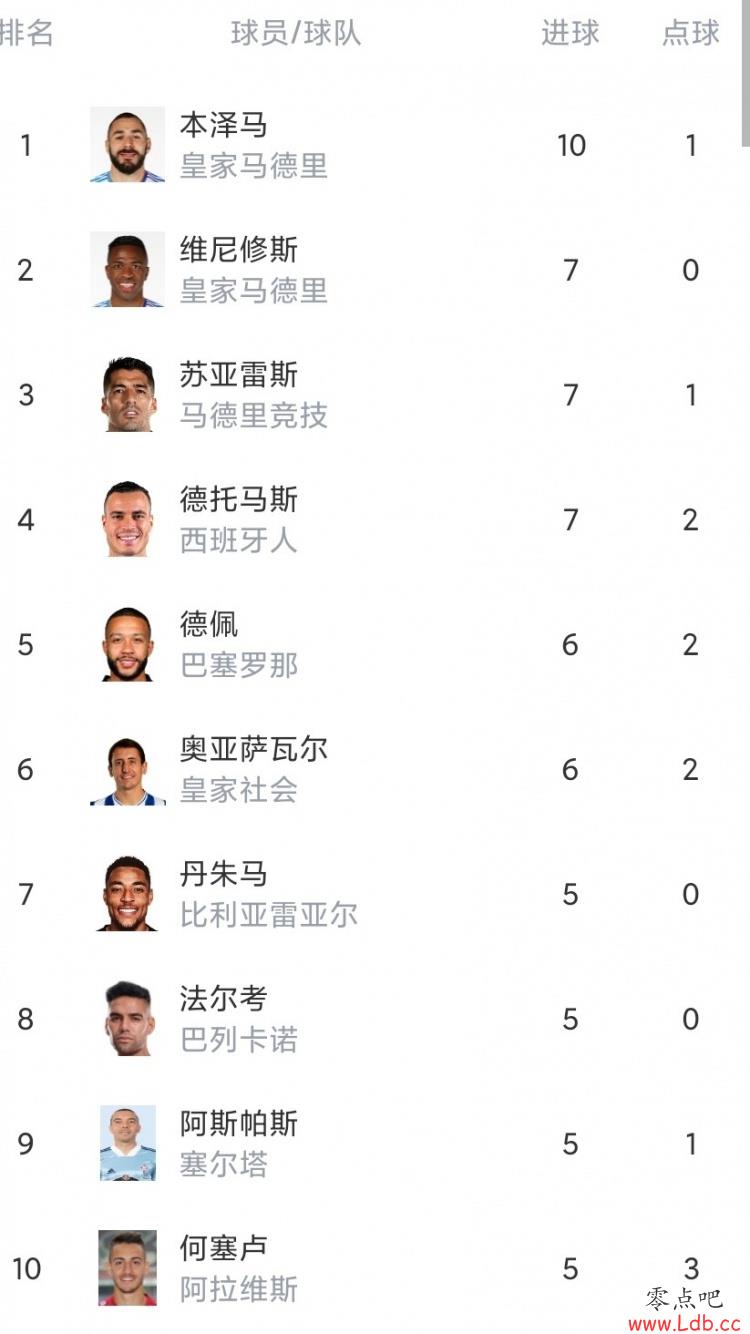The width and height of the screenshot is (750, 1334).
Task: Open Joselu's row of Alavés
Action: click(223, 1249)
